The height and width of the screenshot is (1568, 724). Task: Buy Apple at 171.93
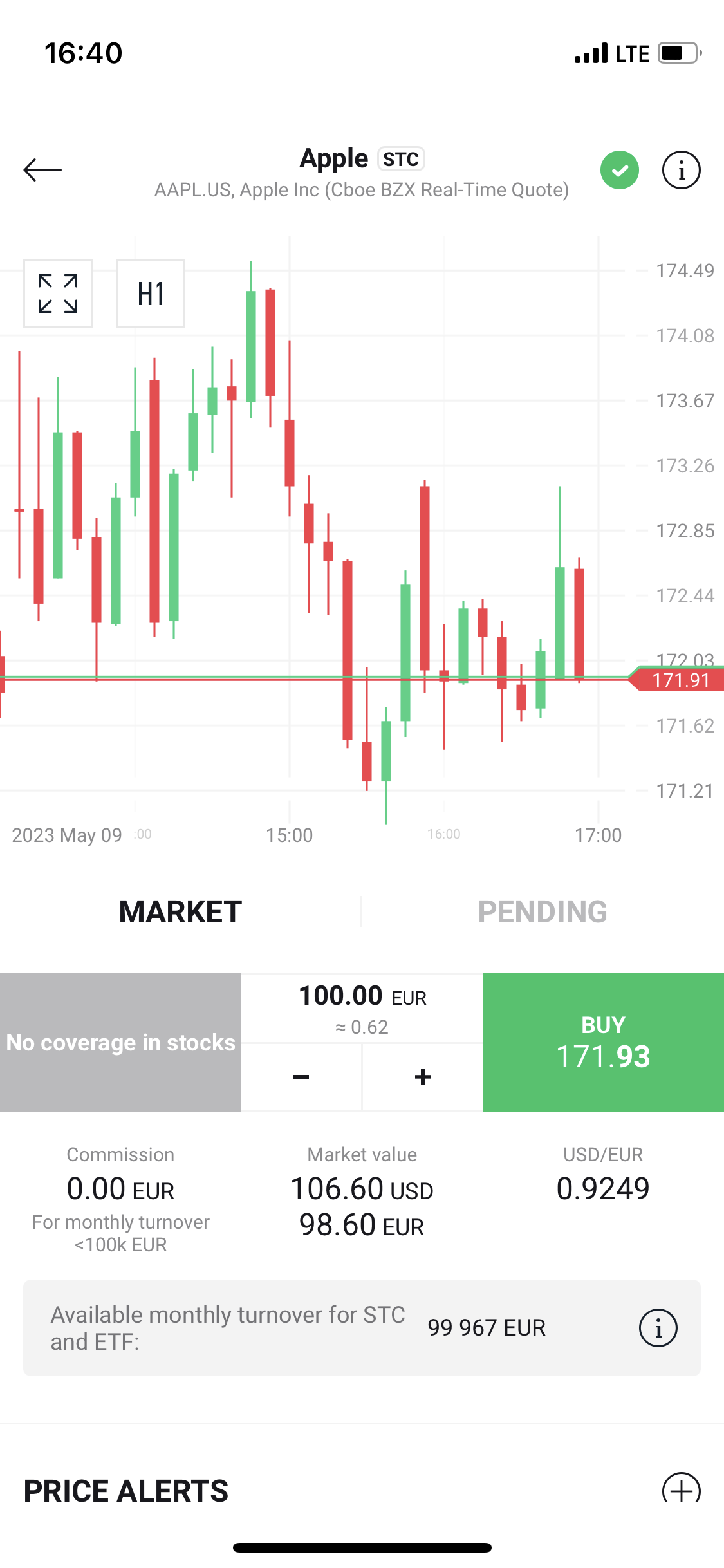[x=603, y=1042]
